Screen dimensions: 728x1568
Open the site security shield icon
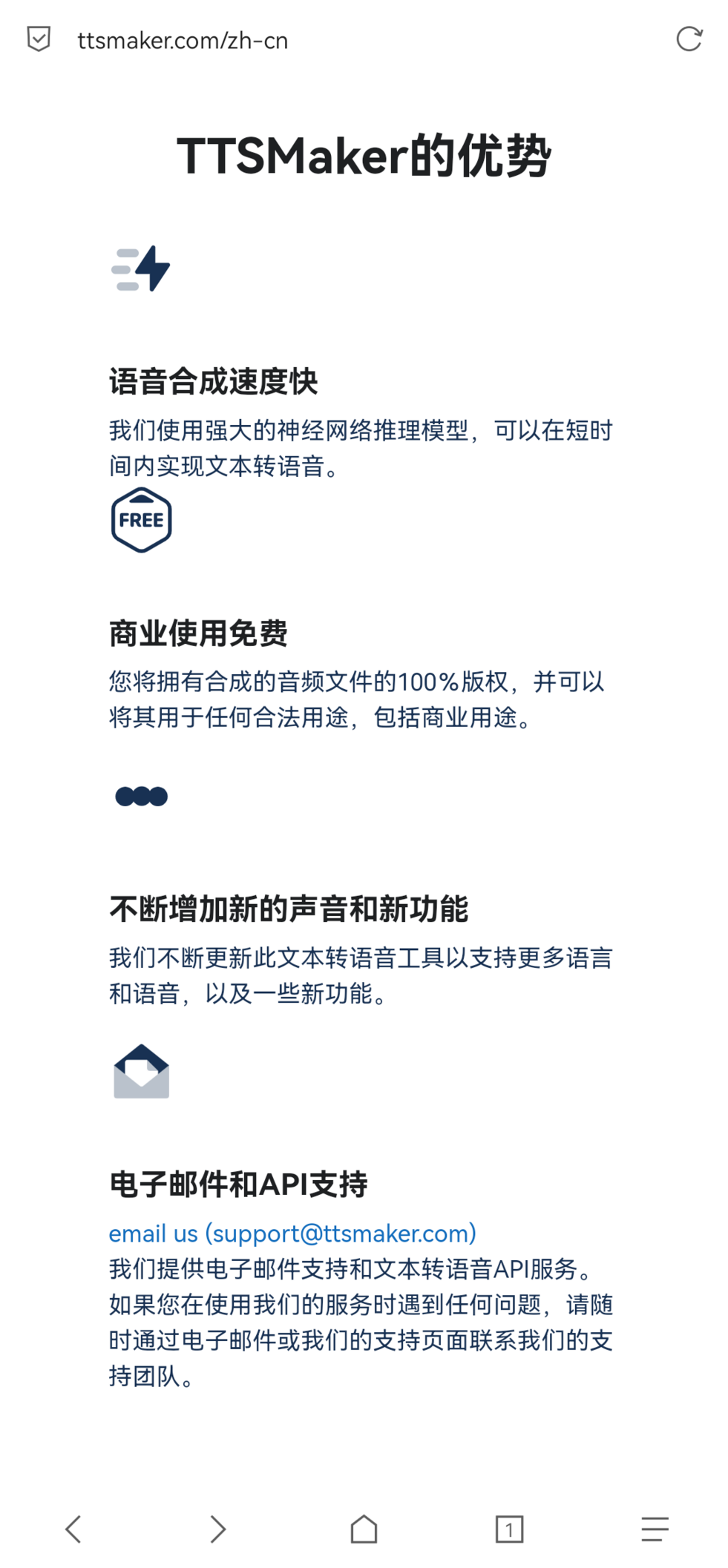[39, 39]
